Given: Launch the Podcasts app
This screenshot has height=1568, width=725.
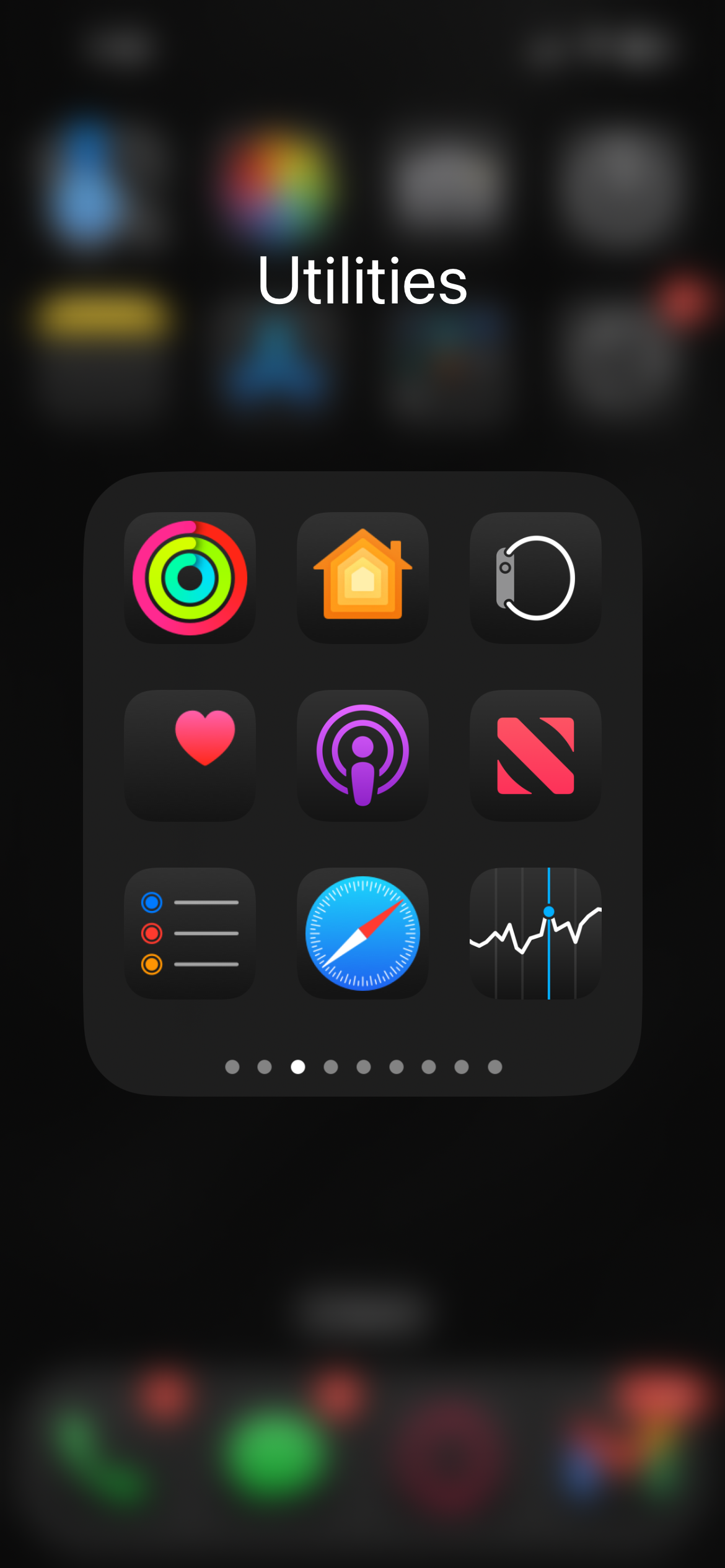Looking at the screenshot, I should point(362,756).
